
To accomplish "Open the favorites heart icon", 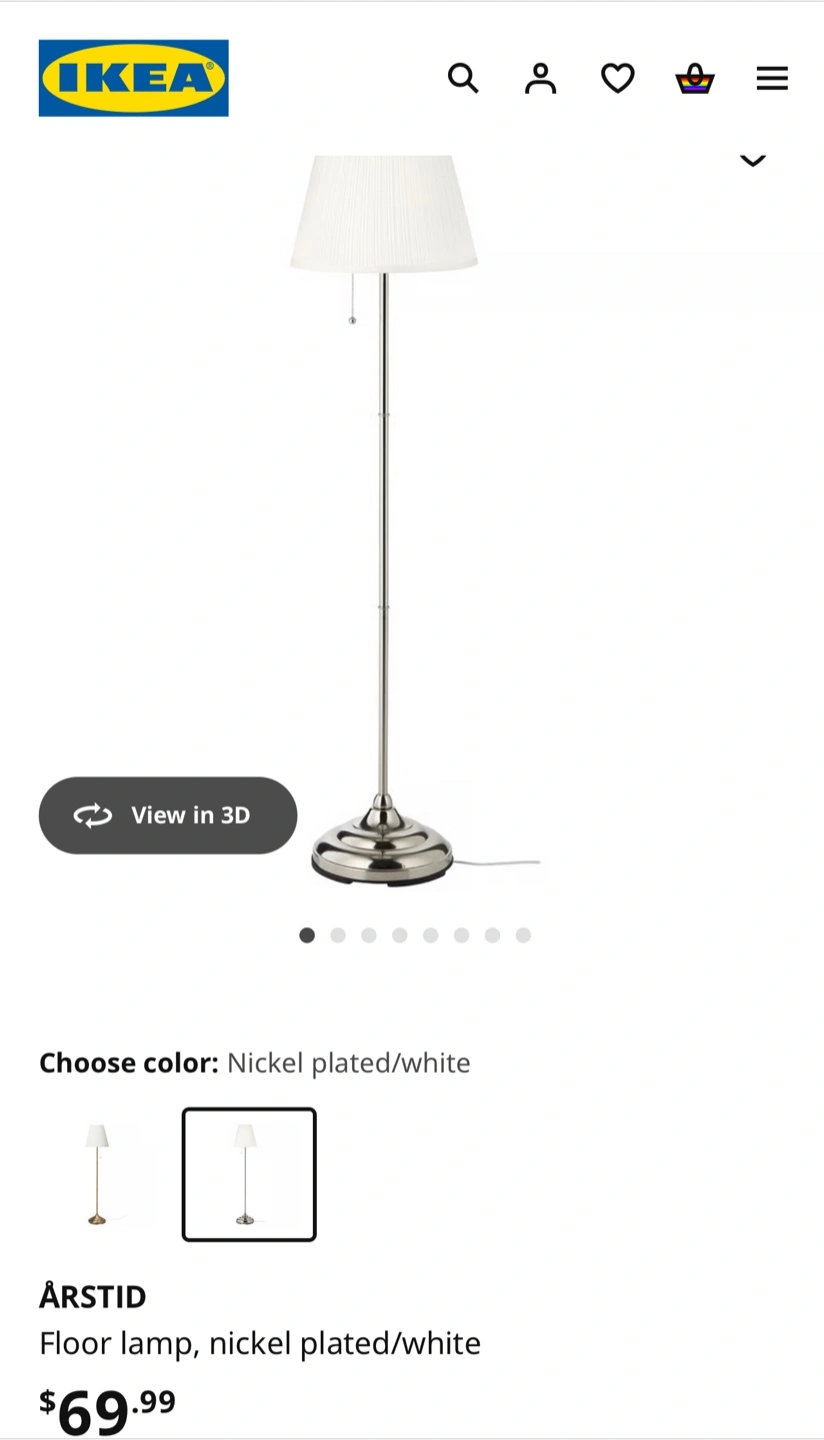I will pyautogui.click(x=617, y=78).
